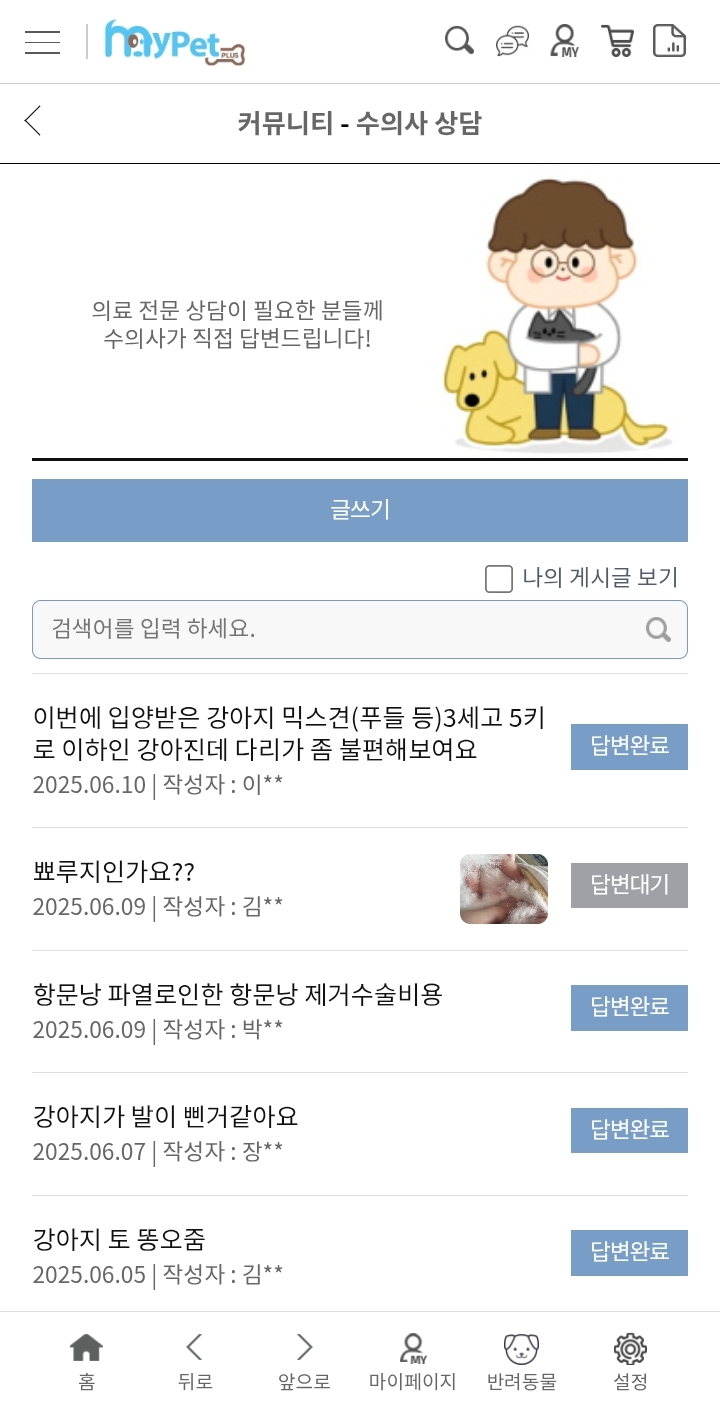Submit search with the field's magnifier icon
Screen dimensions: 720x1410
[658, 629]
